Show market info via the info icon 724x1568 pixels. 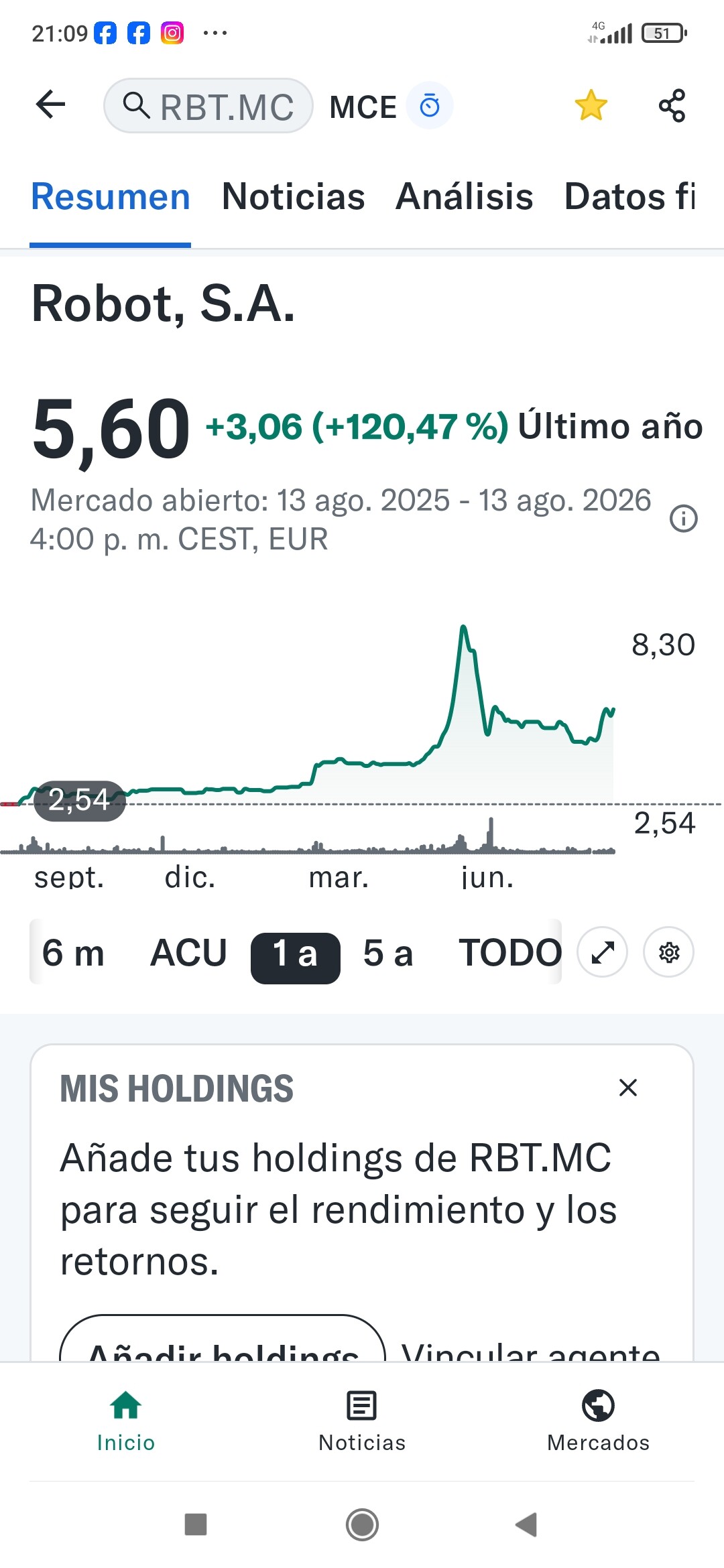[684, 519]
